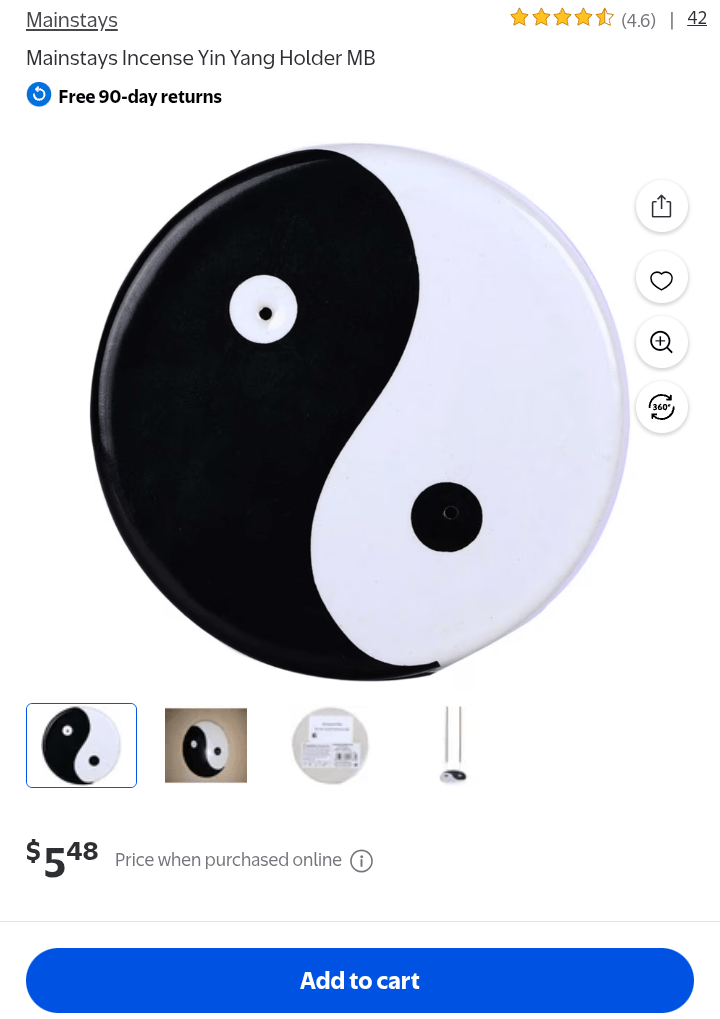This screenshot has width=720, height=1019.
Task: View the second thumbnail on tan background
Action: pos(206,745)
